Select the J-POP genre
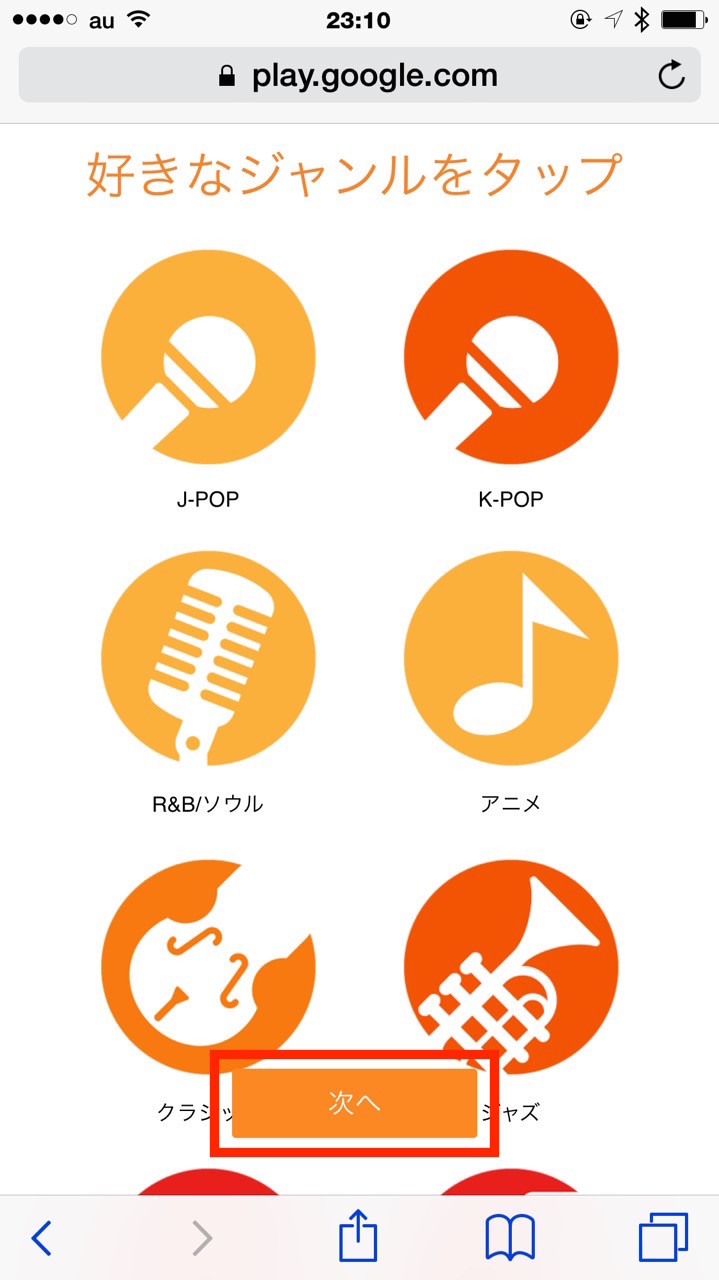 click(x=208, y=357)
